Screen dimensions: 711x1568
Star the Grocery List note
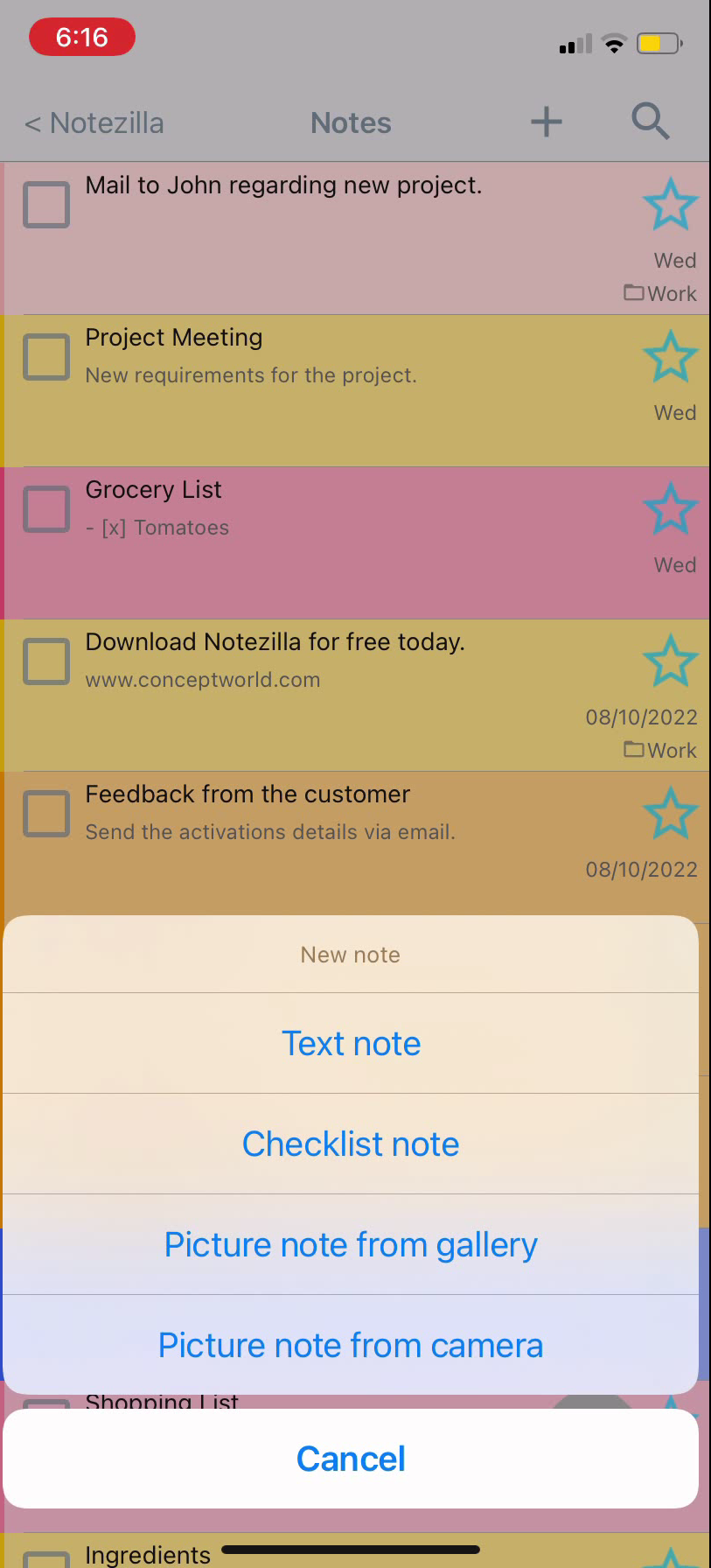click(671, 508)
